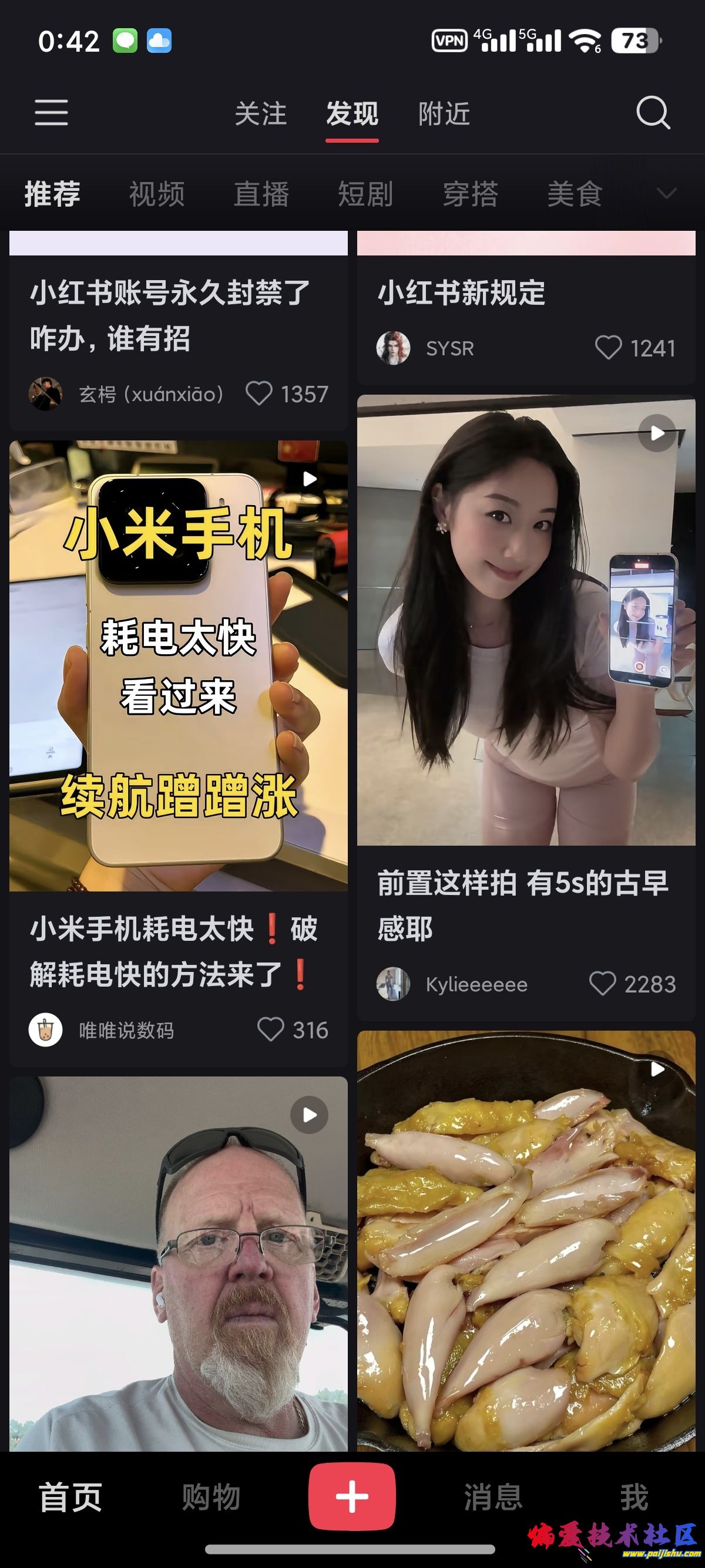This screenshot has height=1568, width=705.
Task: Like the post by 唯唯说数码
Action: click(270, 1030)
